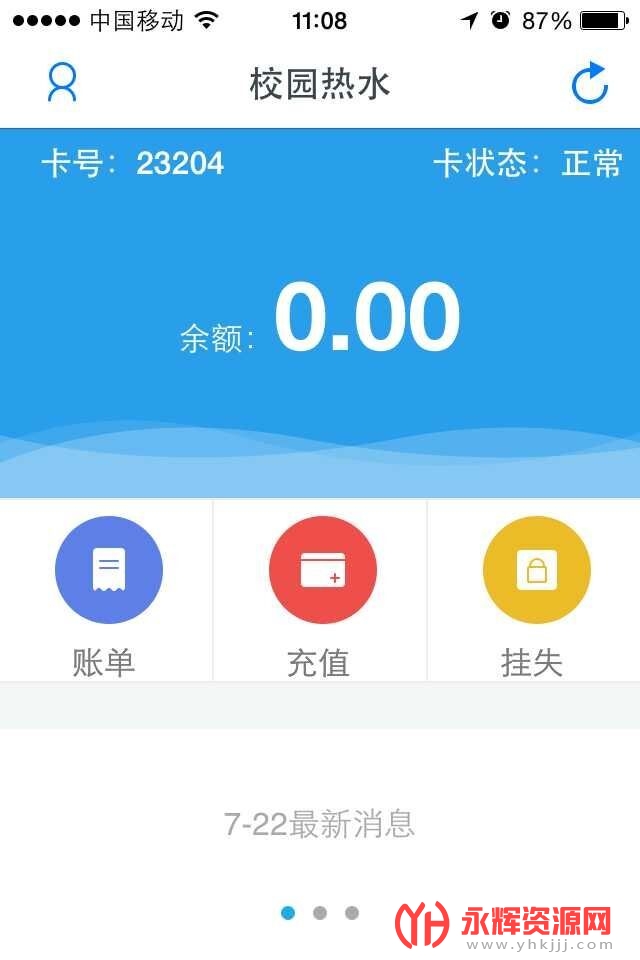Refresh the card balance
The height and width of the screenshot is (960, 640).
click(x=590, y=83)
